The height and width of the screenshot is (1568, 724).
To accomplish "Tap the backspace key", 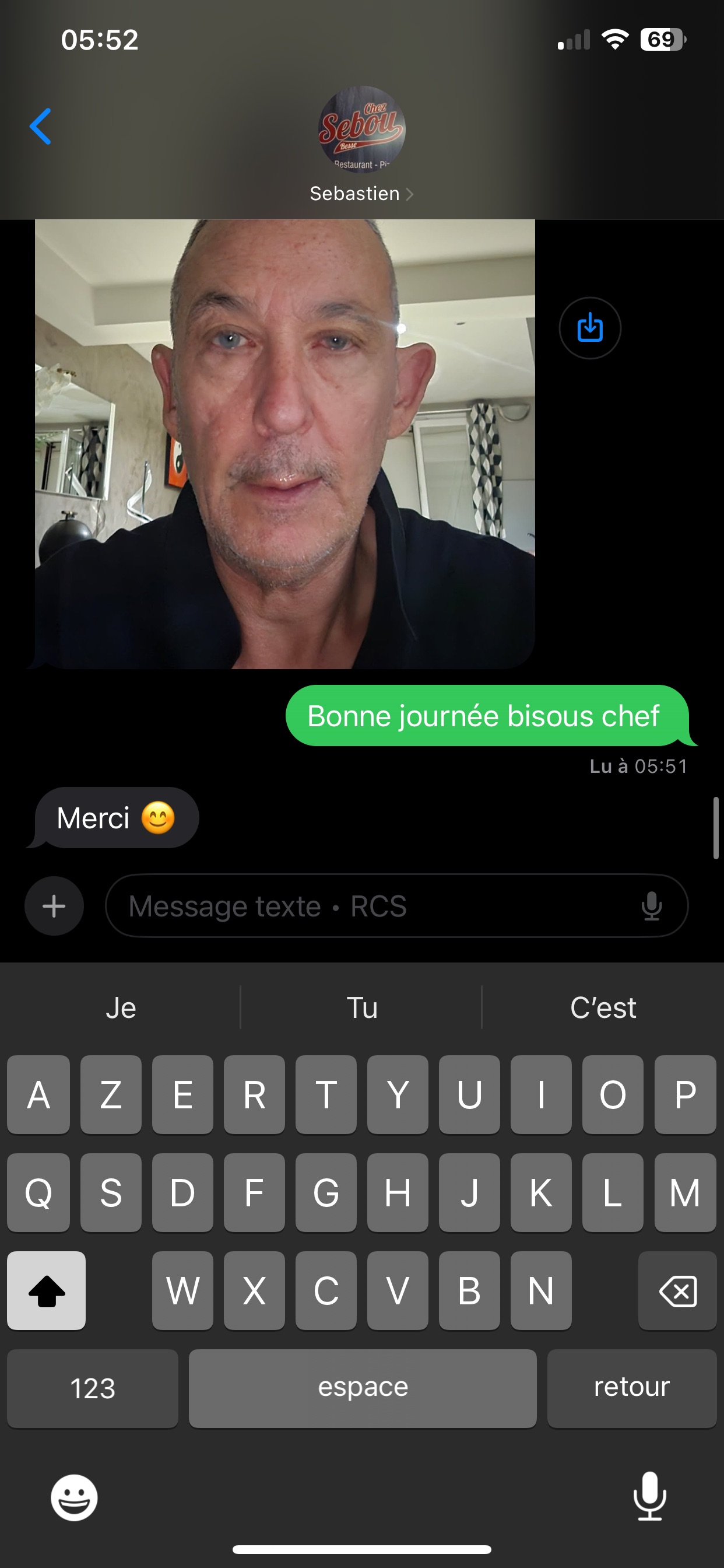I will click(677, 1290).
